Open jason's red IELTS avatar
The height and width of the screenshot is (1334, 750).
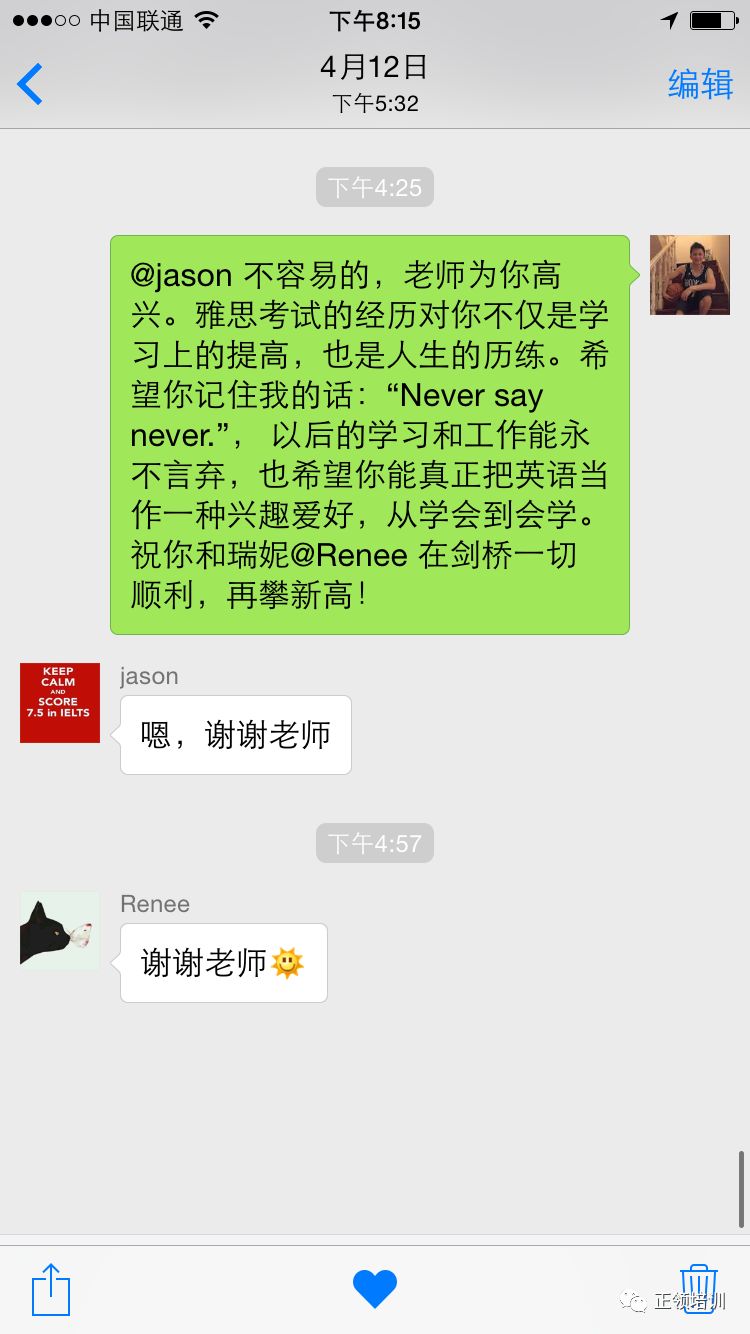point(60,703)
